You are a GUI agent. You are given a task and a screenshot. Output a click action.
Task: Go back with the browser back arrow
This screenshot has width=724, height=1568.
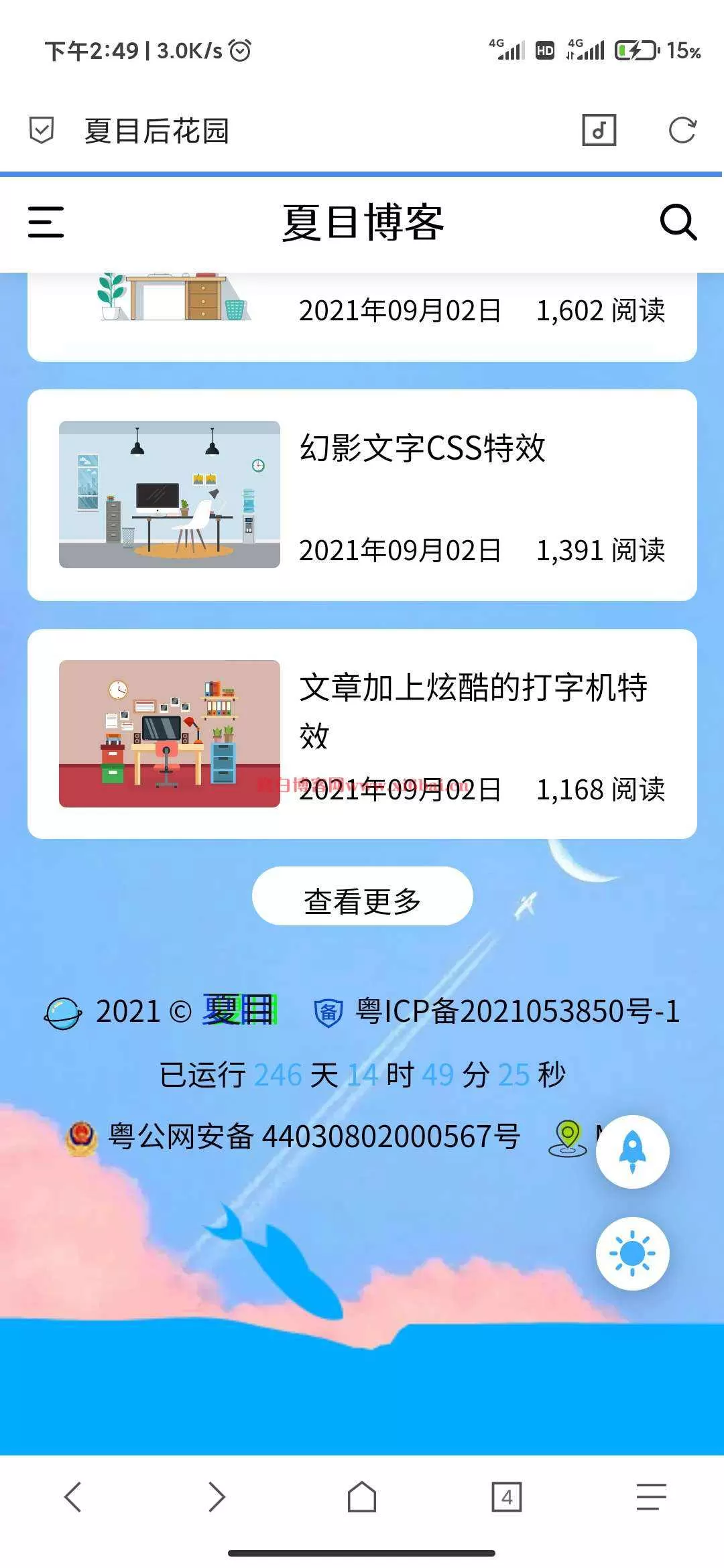coord(72,1497)
